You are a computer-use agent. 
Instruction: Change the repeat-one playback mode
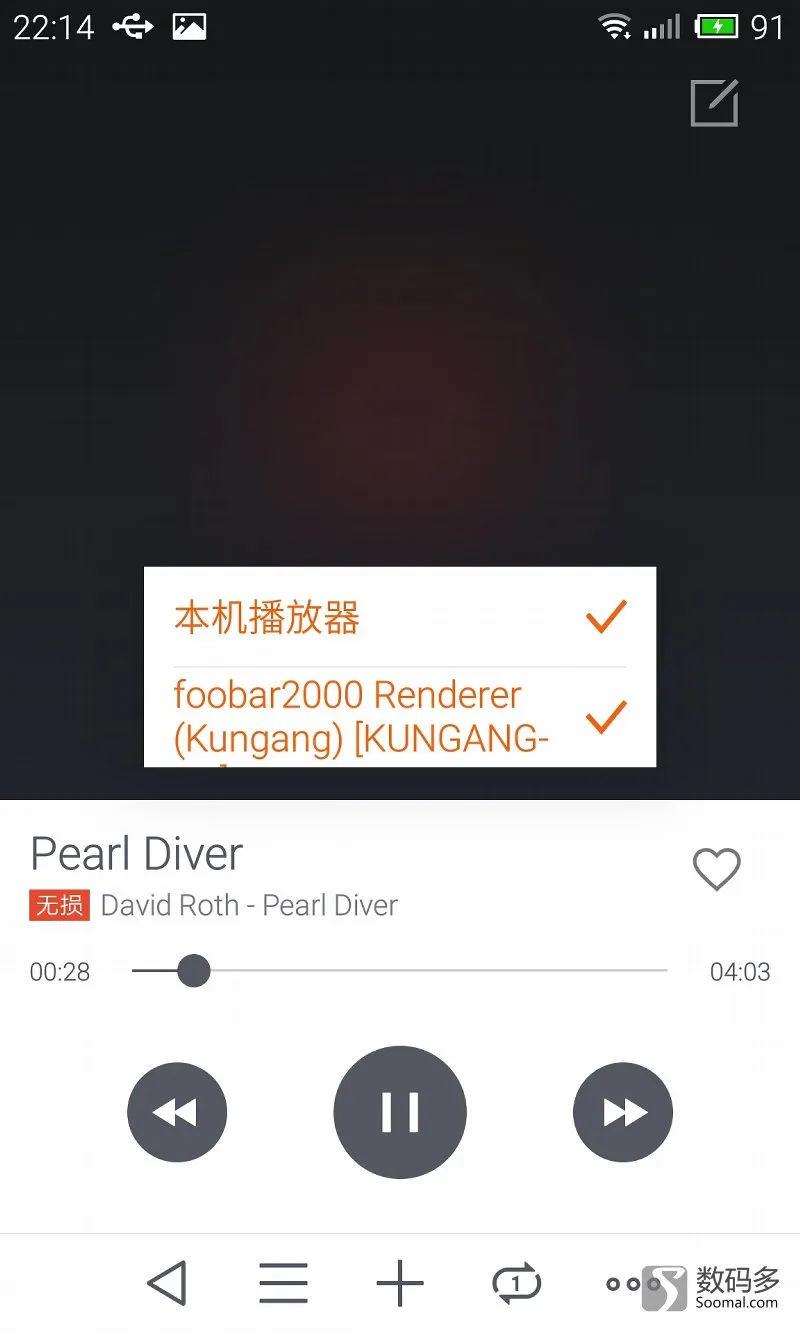pos(516,1283)
